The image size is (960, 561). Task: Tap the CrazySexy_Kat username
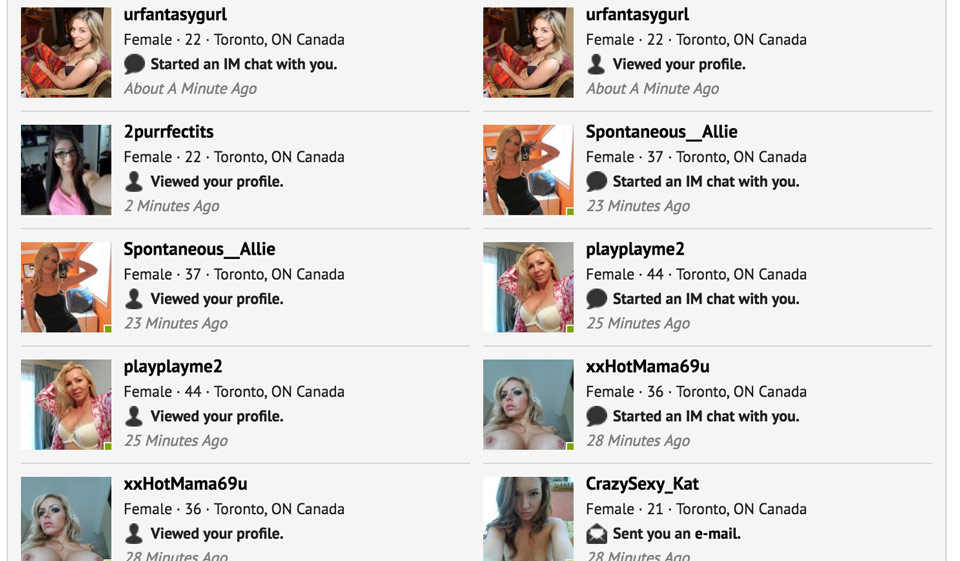tap(642, 483)
